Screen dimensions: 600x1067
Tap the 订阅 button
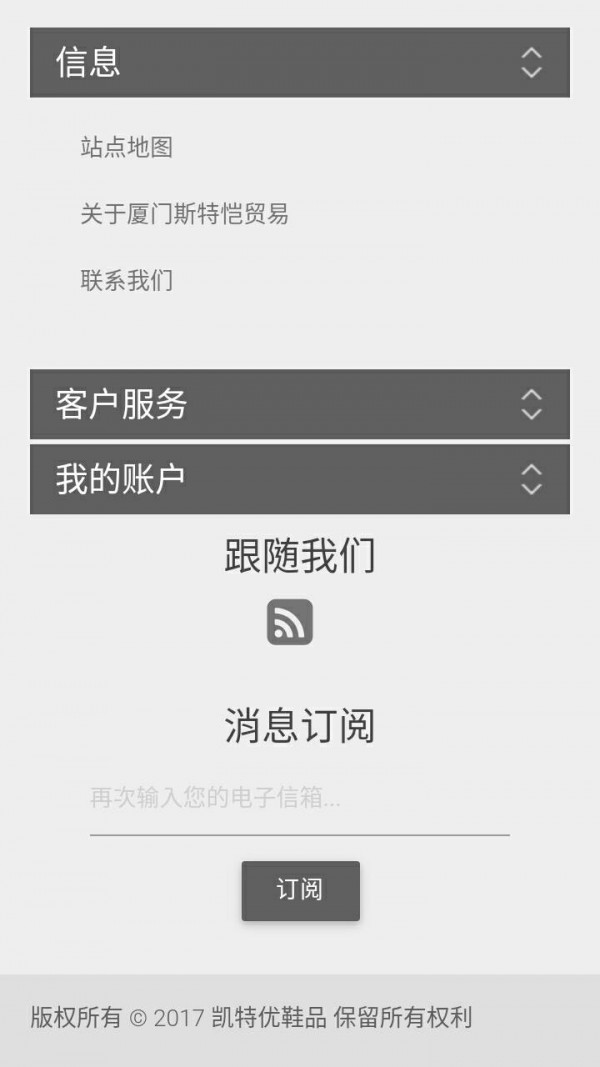[300, 890]
